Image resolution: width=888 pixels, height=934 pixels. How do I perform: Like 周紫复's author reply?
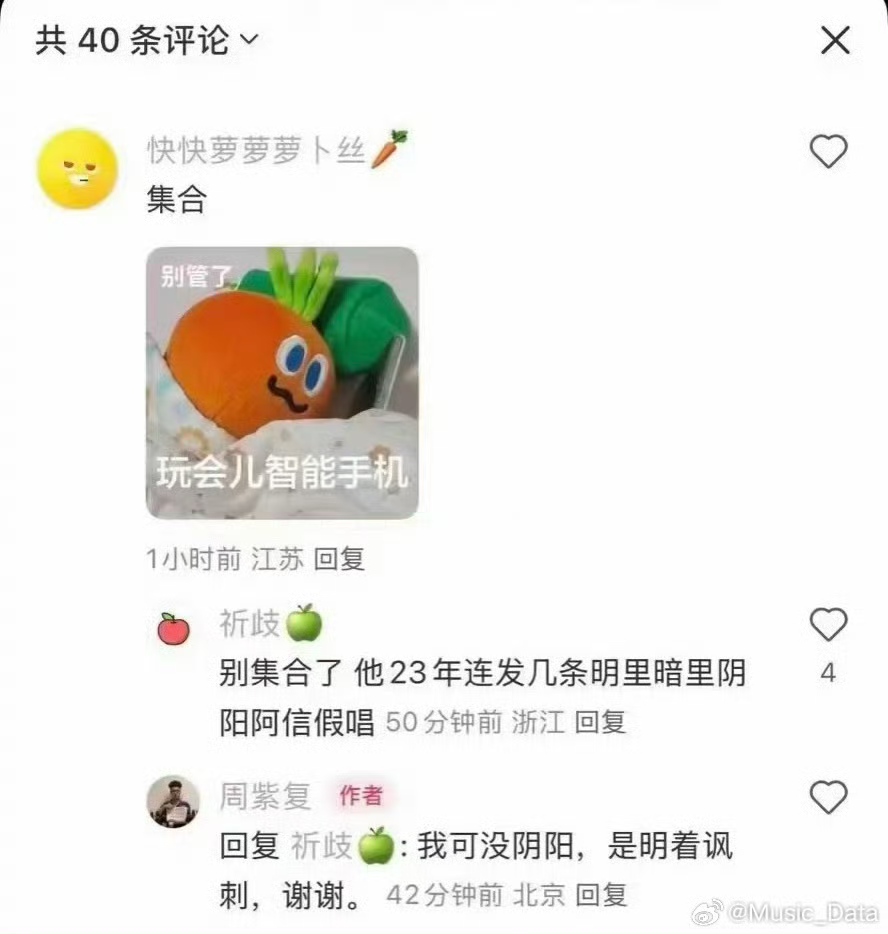click(x=827, y=798)
